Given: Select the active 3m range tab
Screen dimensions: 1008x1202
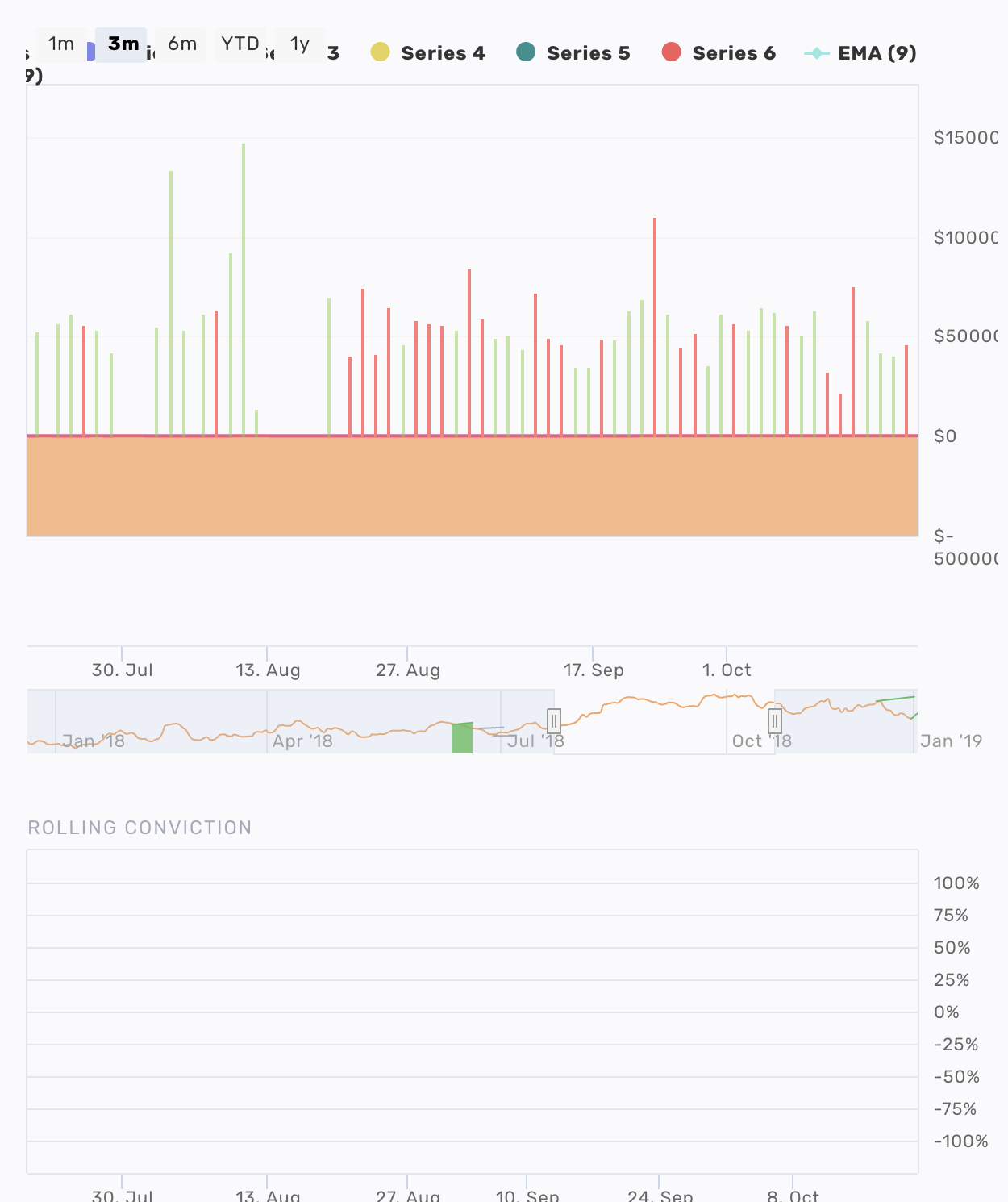Looking at the screenshot, I should coord(120,45).
